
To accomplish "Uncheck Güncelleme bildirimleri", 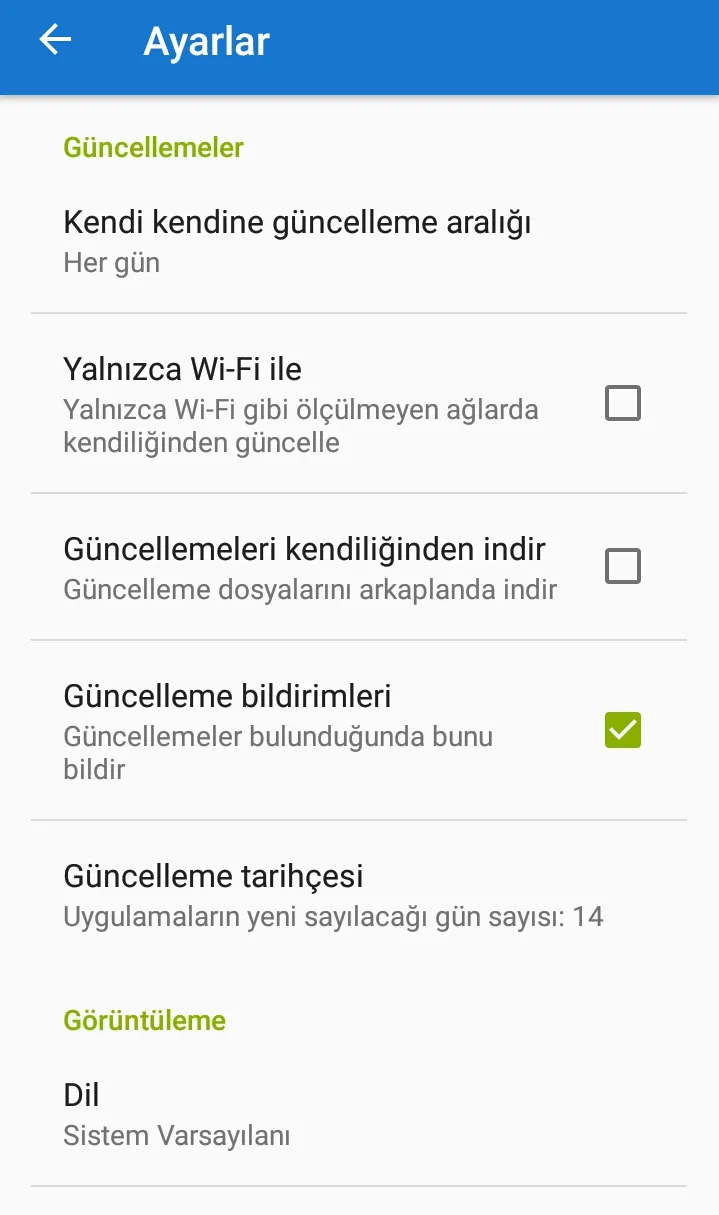I will pos(622,730).
